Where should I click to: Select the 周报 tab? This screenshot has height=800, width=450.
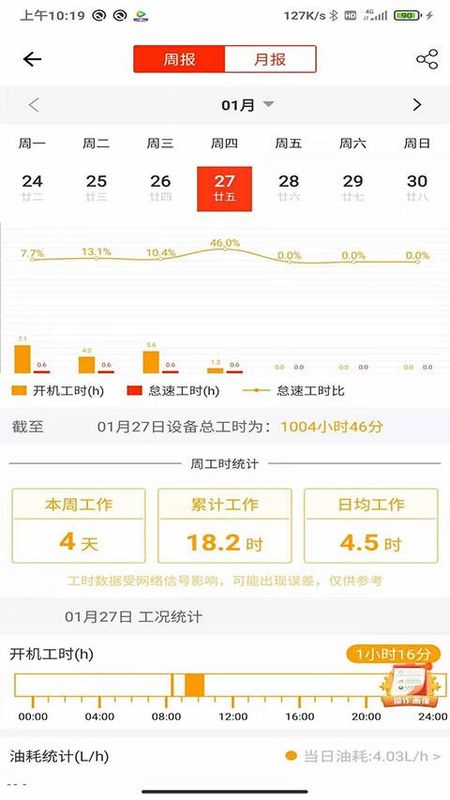coord(179,59)
